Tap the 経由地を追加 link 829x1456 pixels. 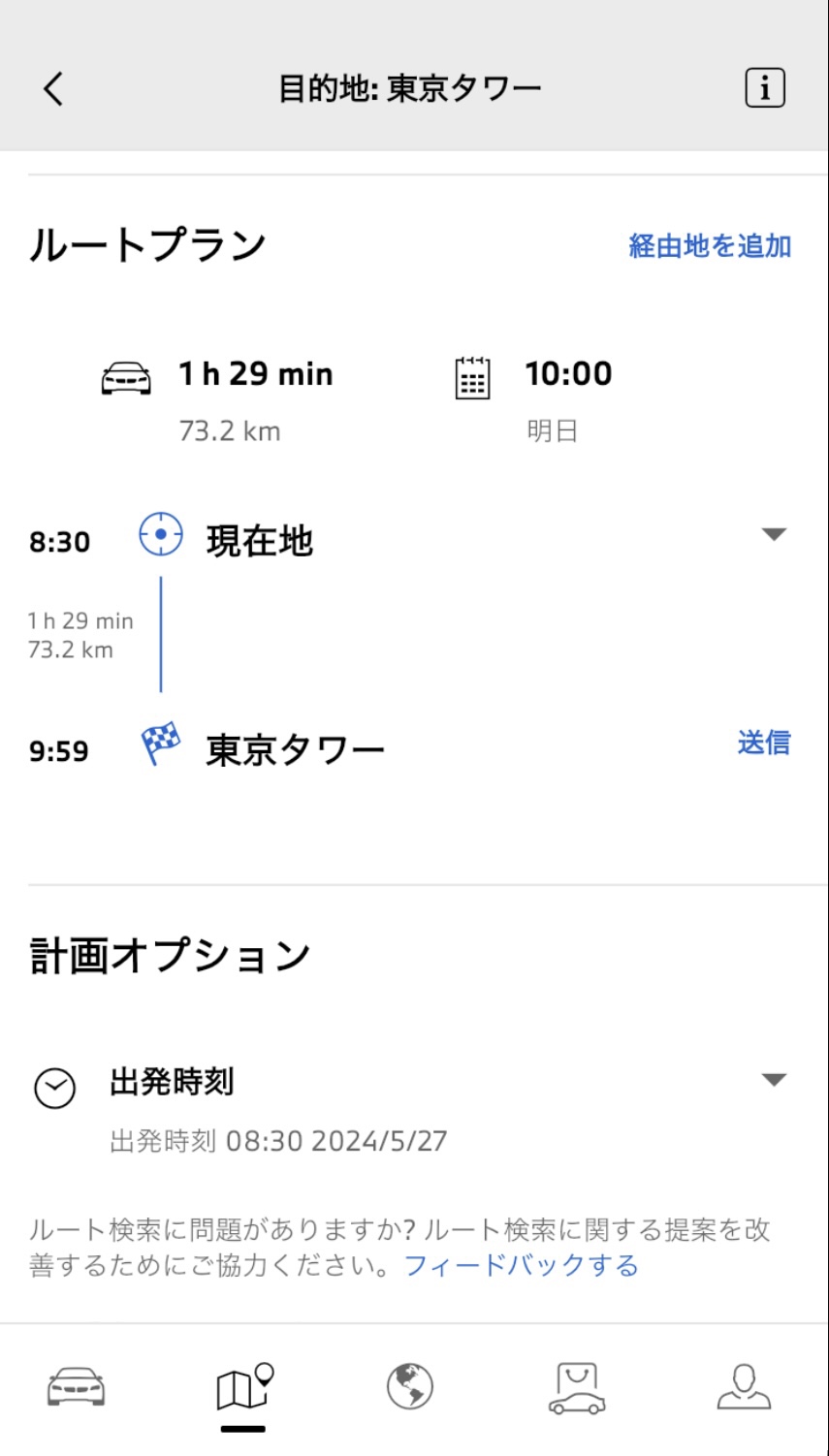(710, 246)
